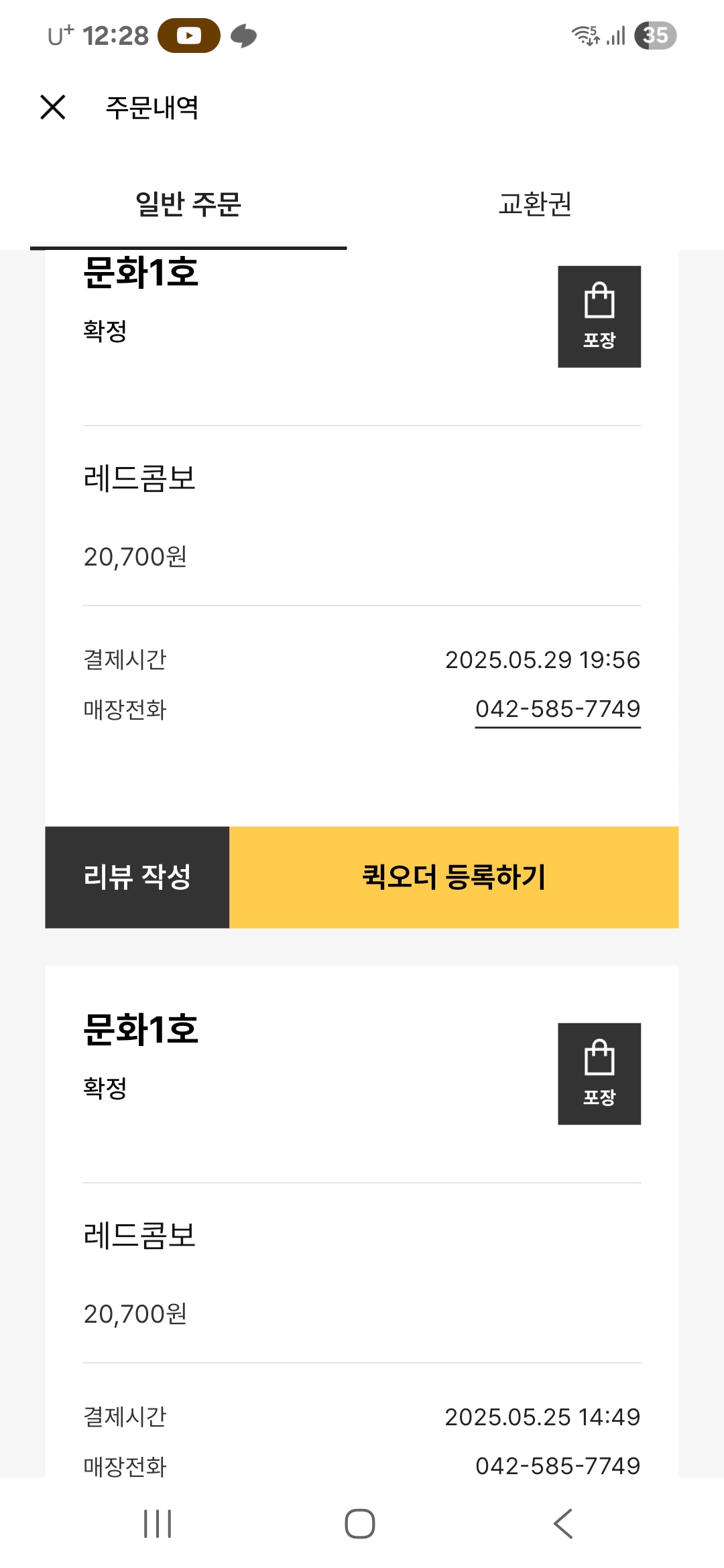
Task: Call store number under 2025.05.29 order
Action: pyautogui.click(x=558, y=709)
